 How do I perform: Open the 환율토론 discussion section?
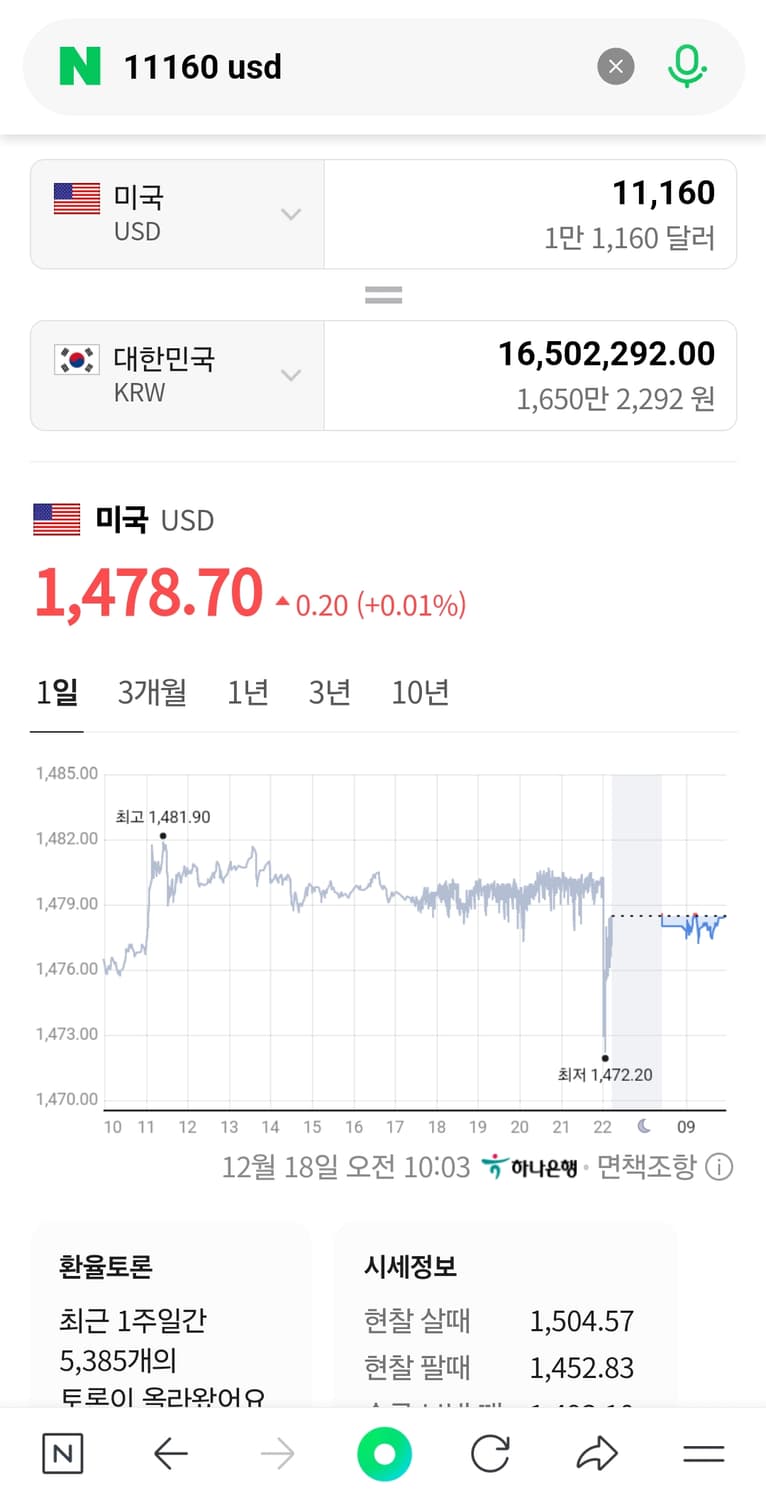pyautogui.click(x=108, y=1266)
